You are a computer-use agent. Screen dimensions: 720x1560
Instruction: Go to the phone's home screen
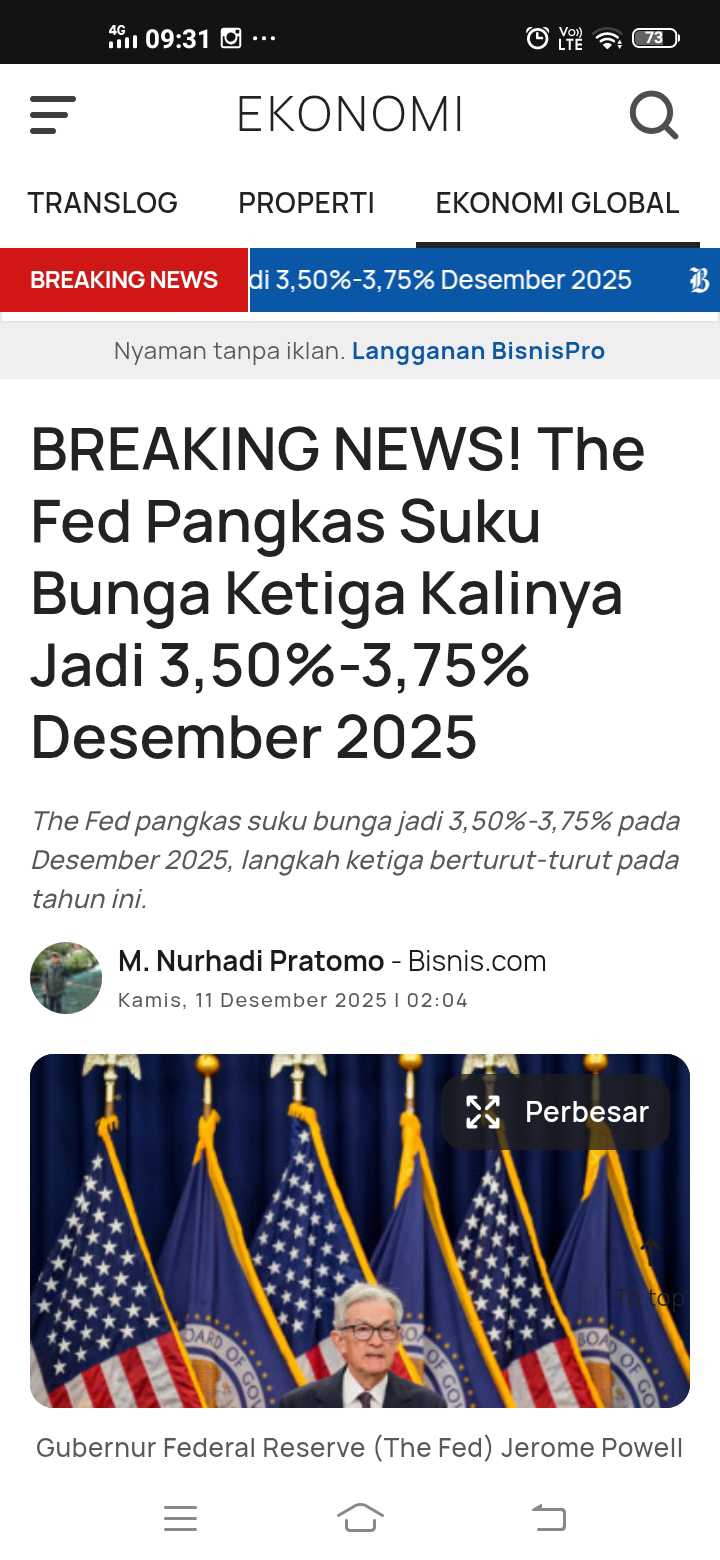360,1519
